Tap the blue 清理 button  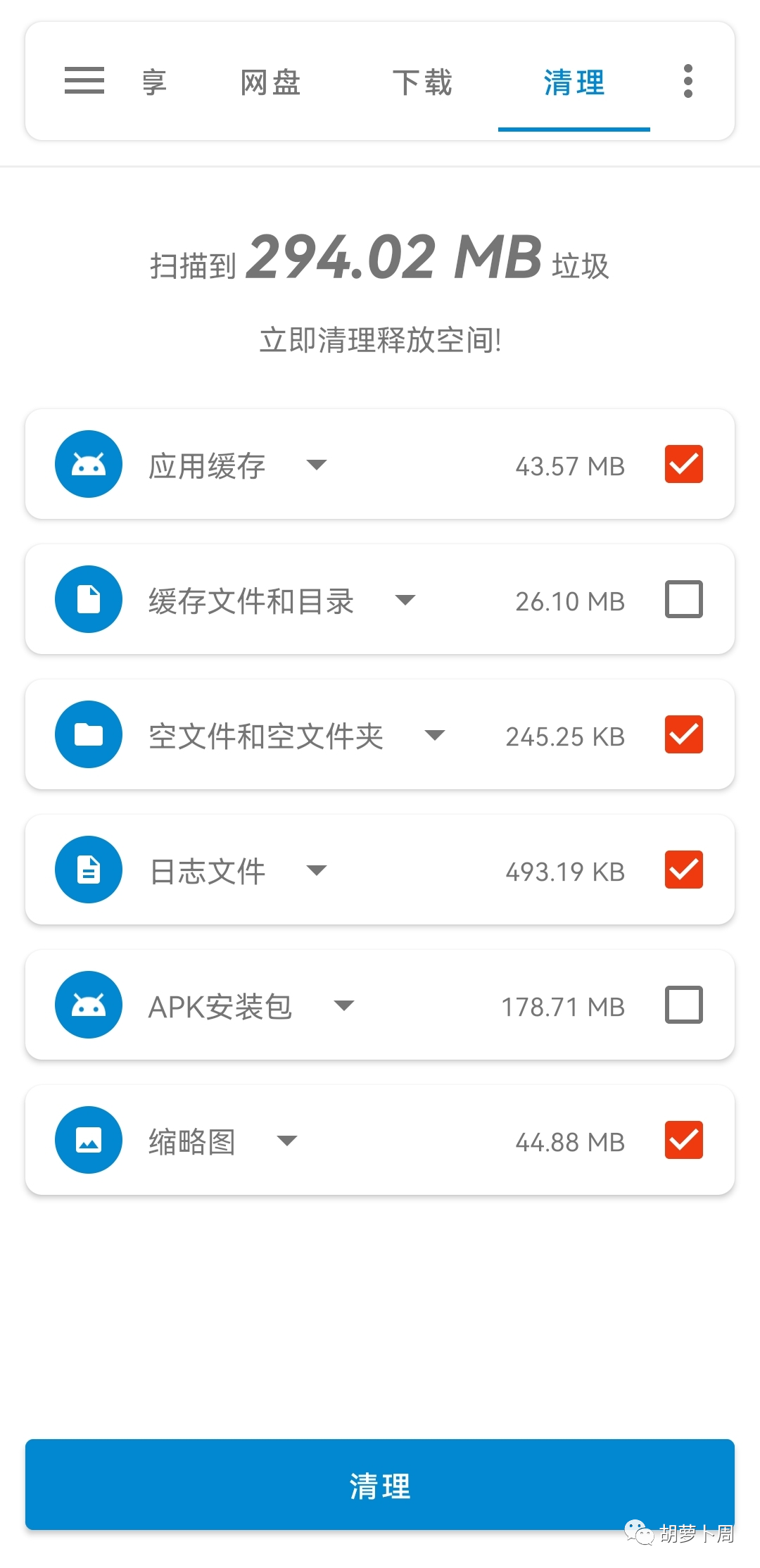pos(380,1485)
